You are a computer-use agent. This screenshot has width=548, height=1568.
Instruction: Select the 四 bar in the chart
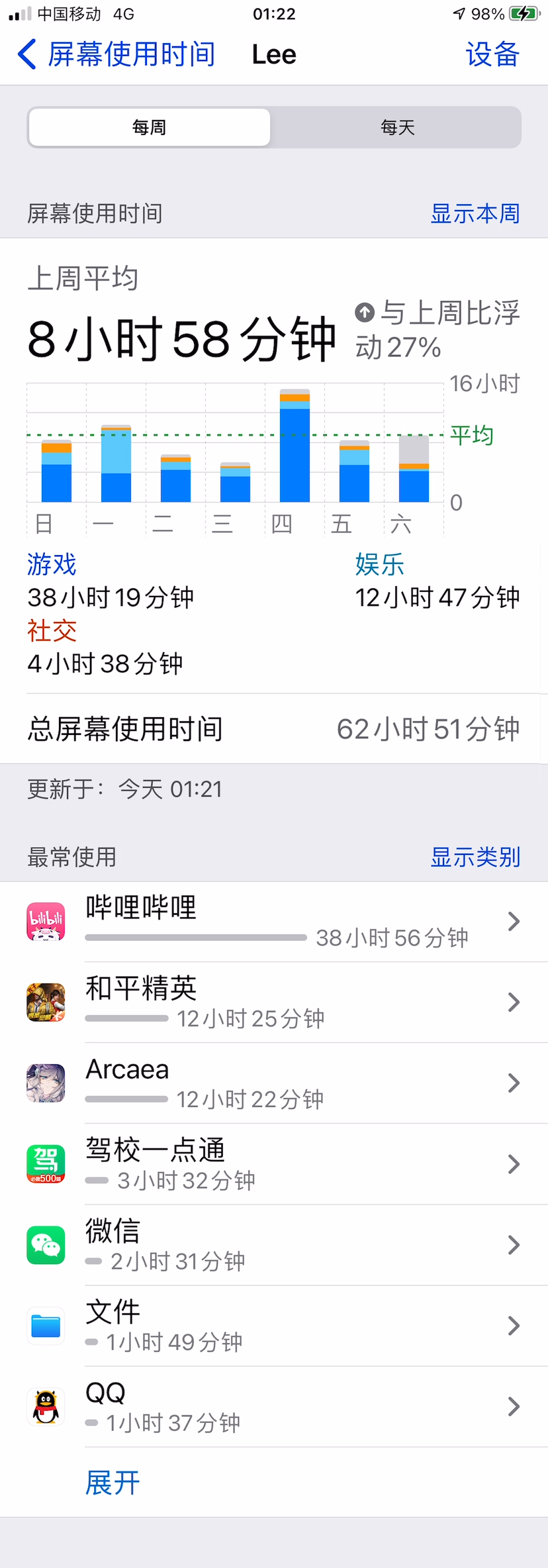coord(295,447)
